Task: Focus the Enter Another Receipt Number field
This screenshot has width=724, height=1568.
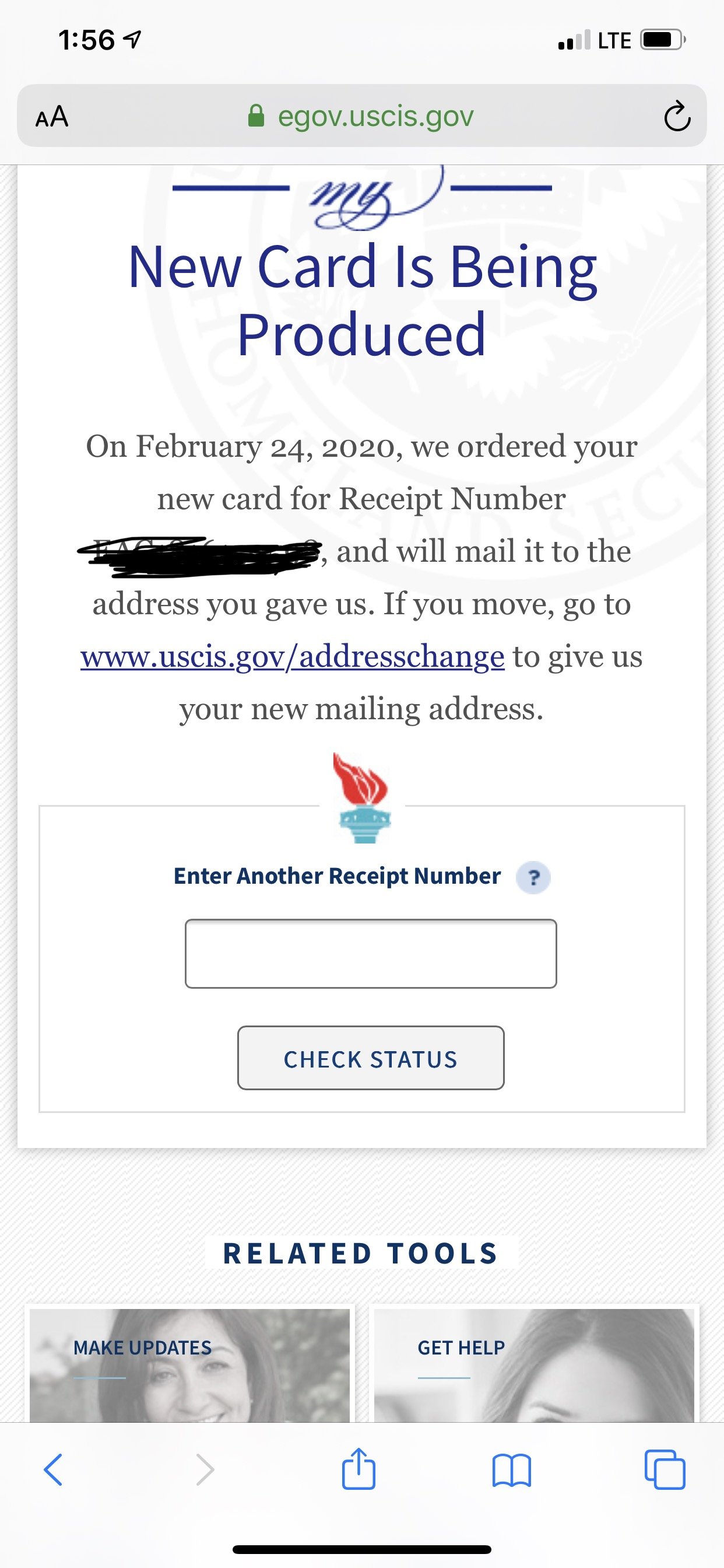Action: pos(371,953)
